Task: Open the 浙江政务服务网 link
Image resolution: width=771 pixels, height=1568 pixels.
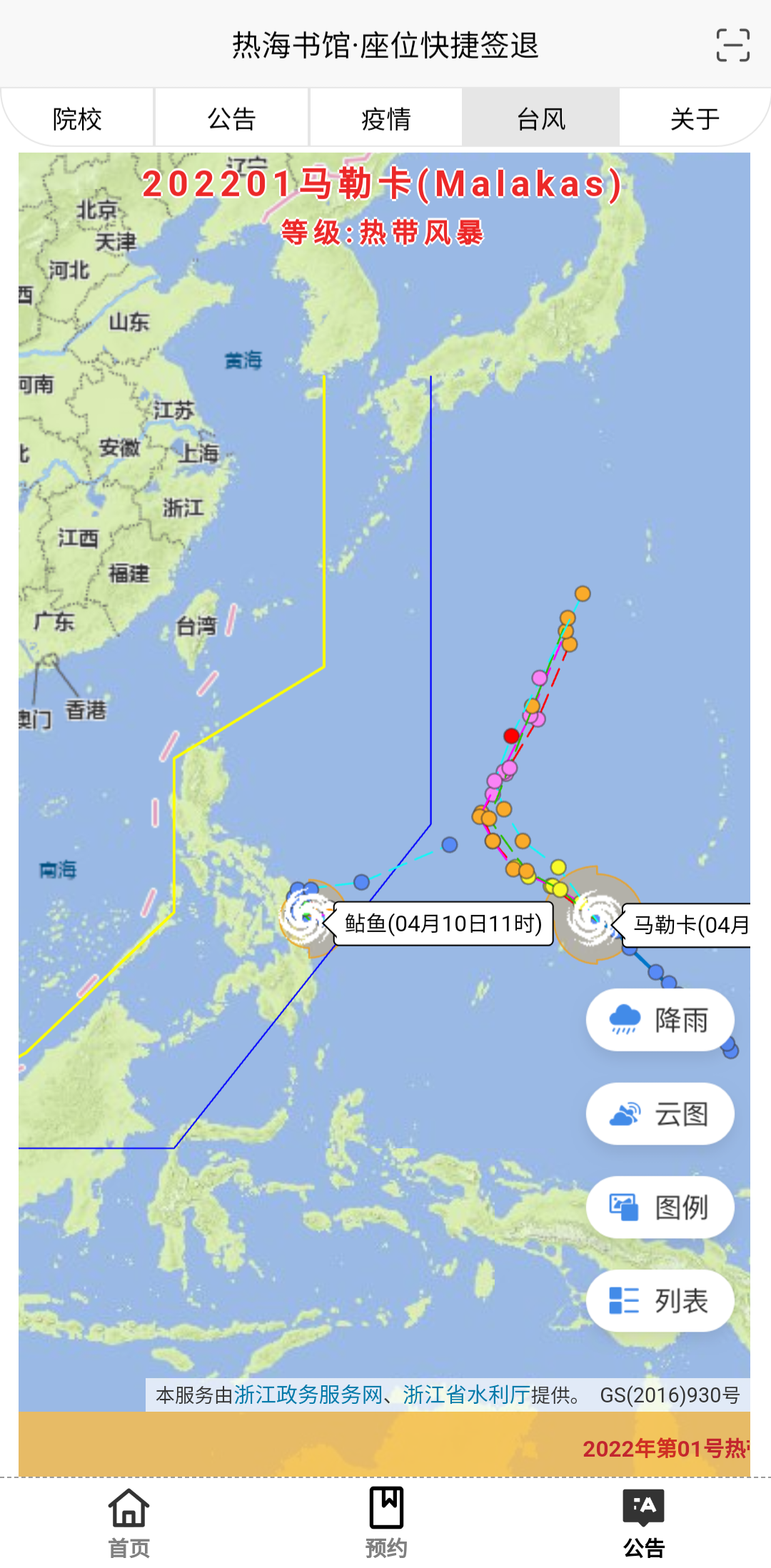Action: [x=308, y=1395]
